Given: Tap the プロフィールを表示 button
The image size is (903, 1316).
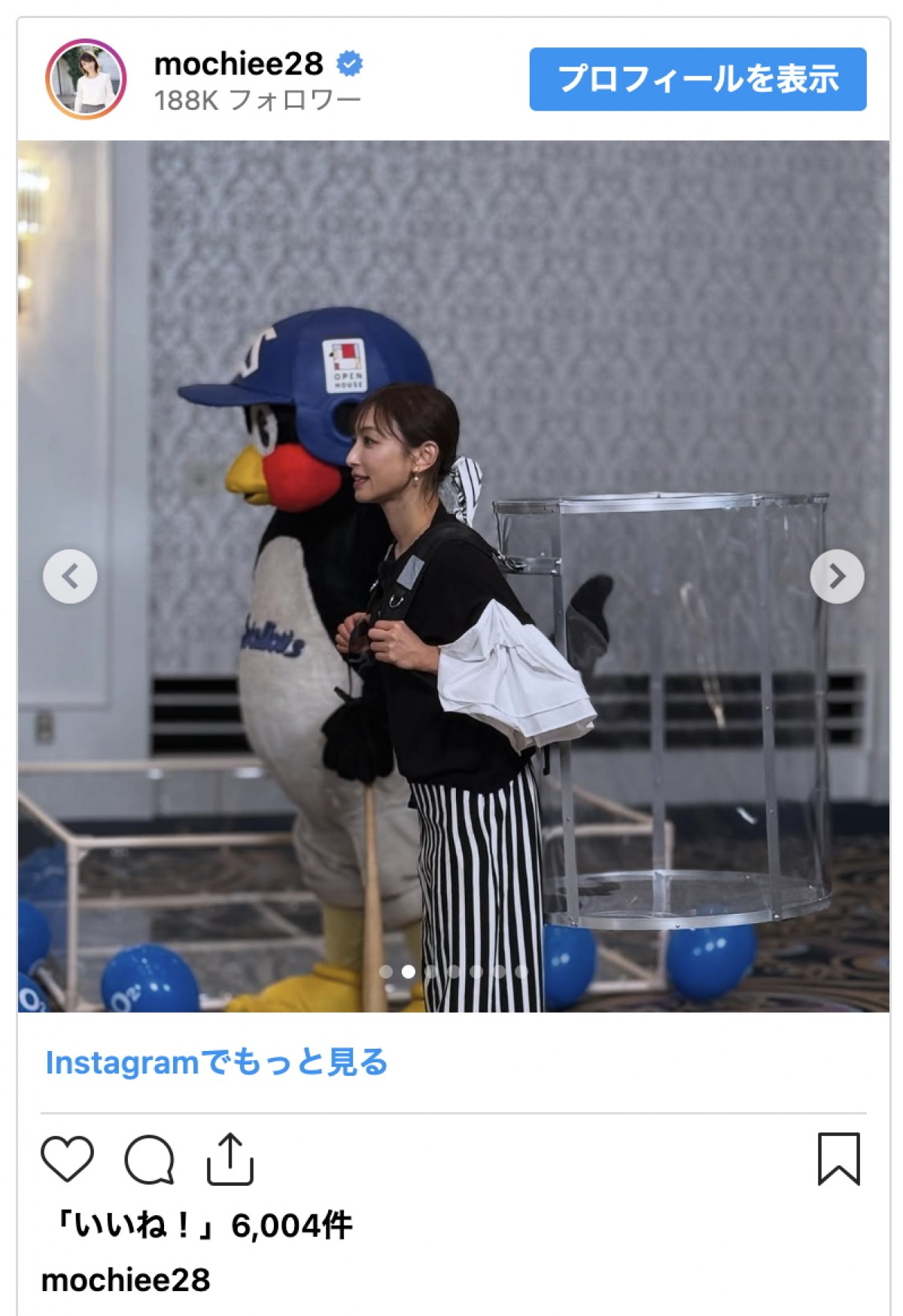Looking at the screenshot, I should click(x=697, y=79).
